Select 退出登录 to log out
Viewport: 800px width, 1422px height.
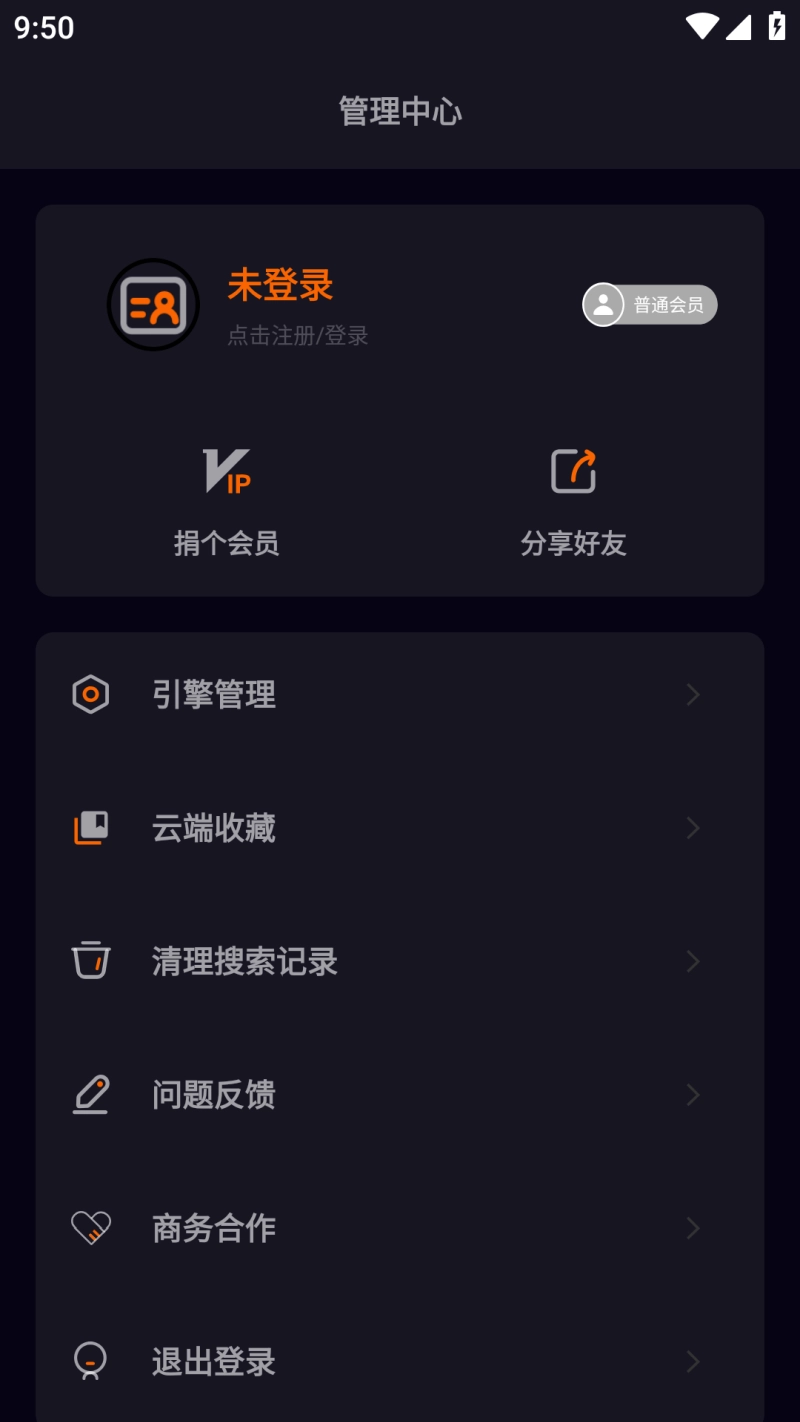400,1361
